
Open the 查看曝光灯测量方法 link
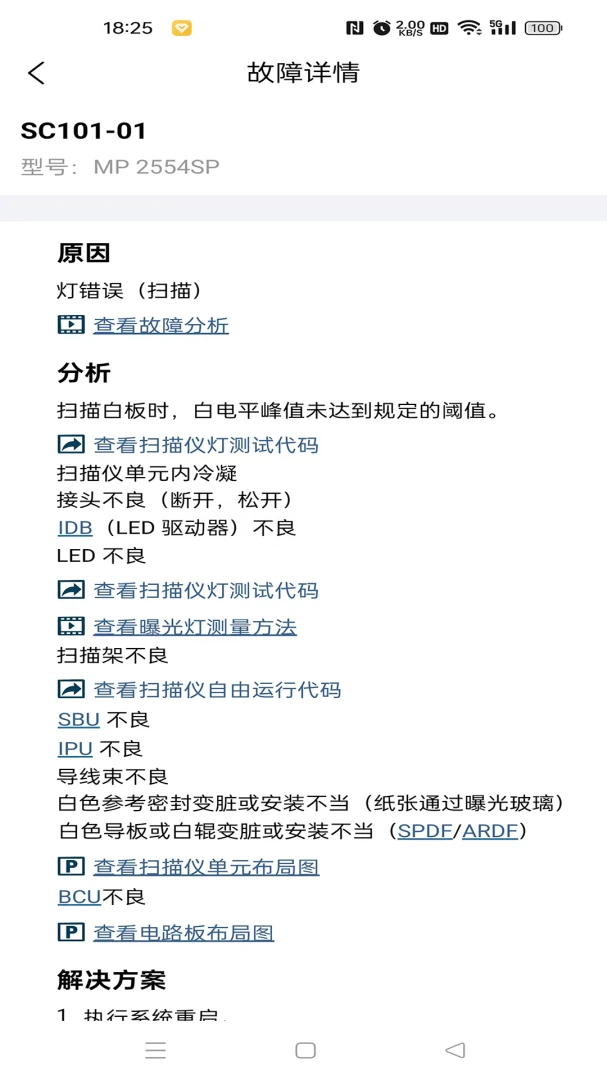tap(195, 627)
